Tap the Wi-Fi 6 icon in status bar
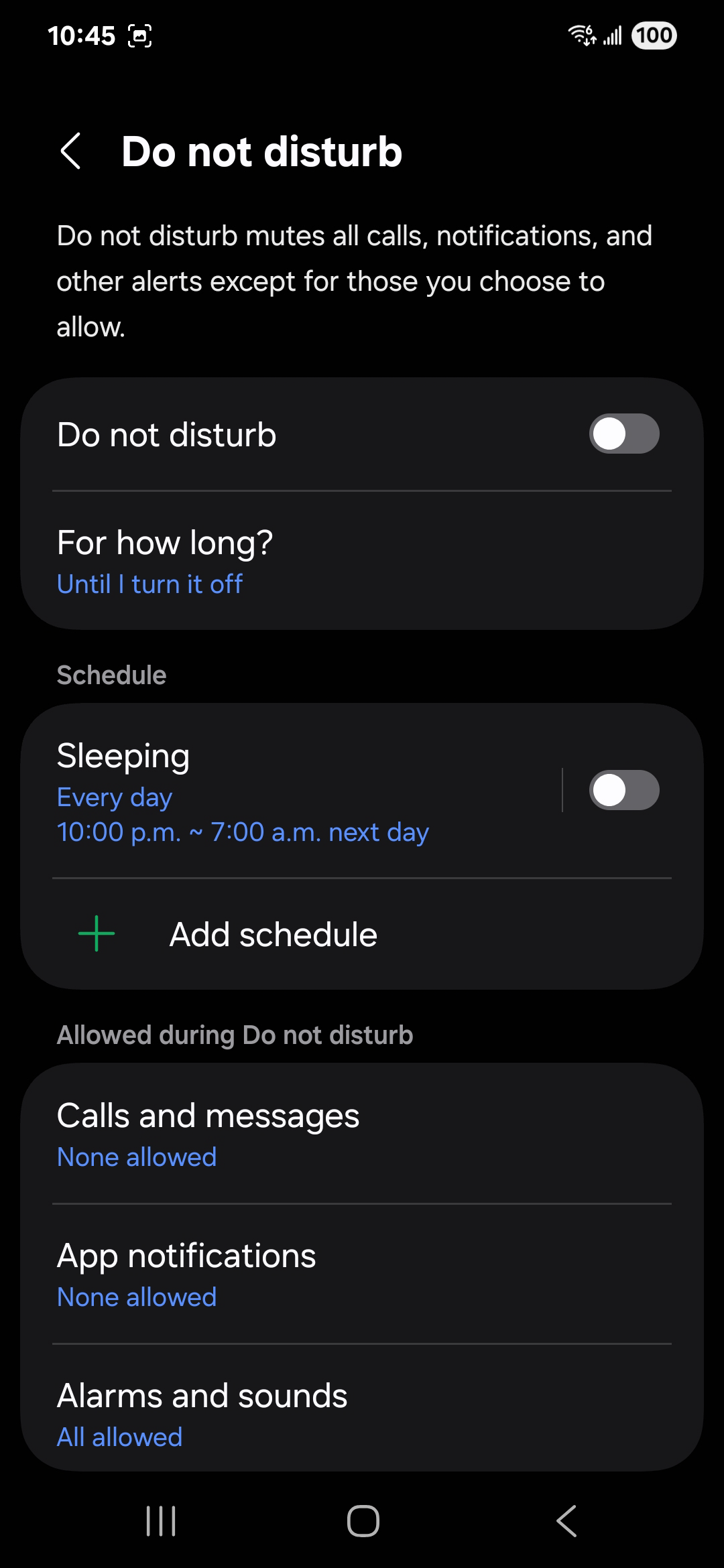Screen dimensions: 724x1568 point(581,35)
